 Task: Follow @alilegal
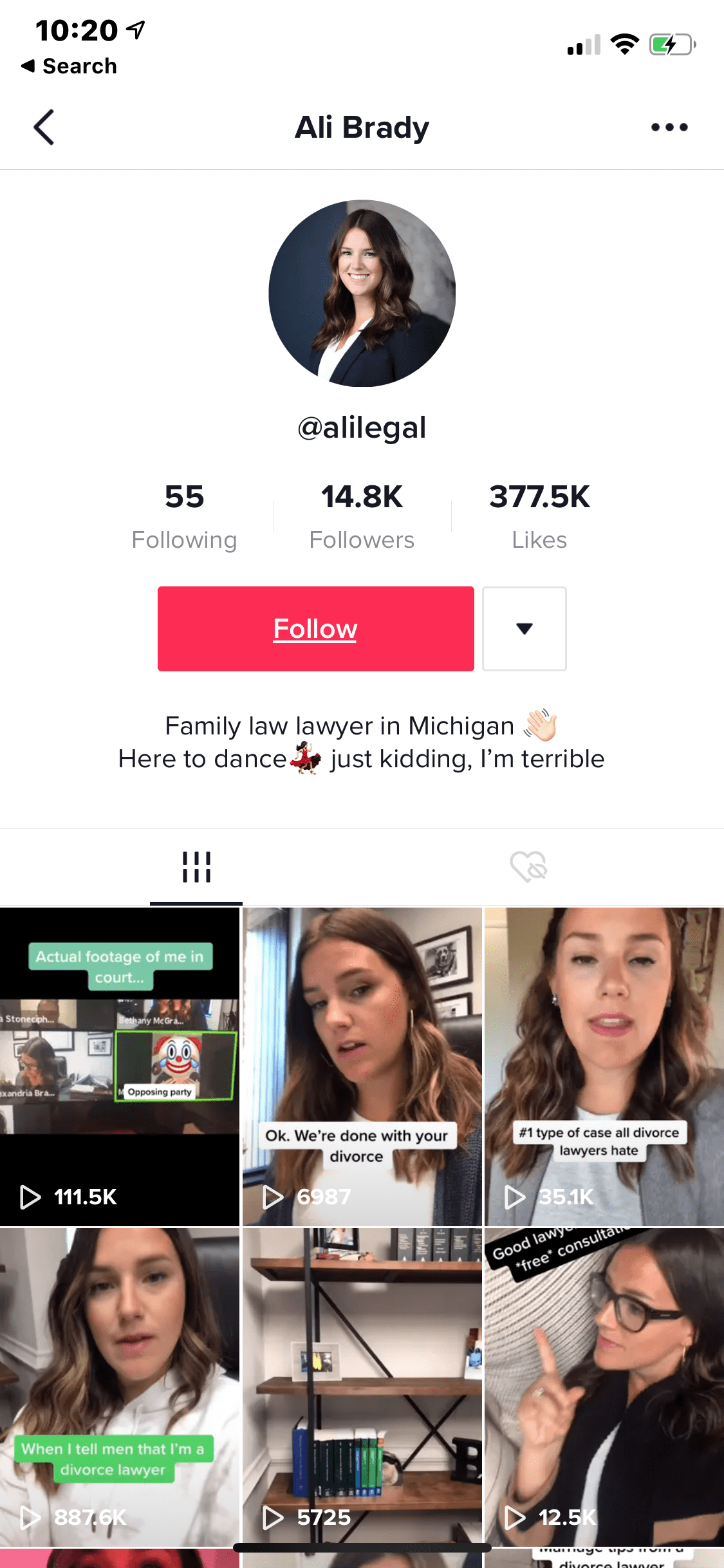(315, 629)
